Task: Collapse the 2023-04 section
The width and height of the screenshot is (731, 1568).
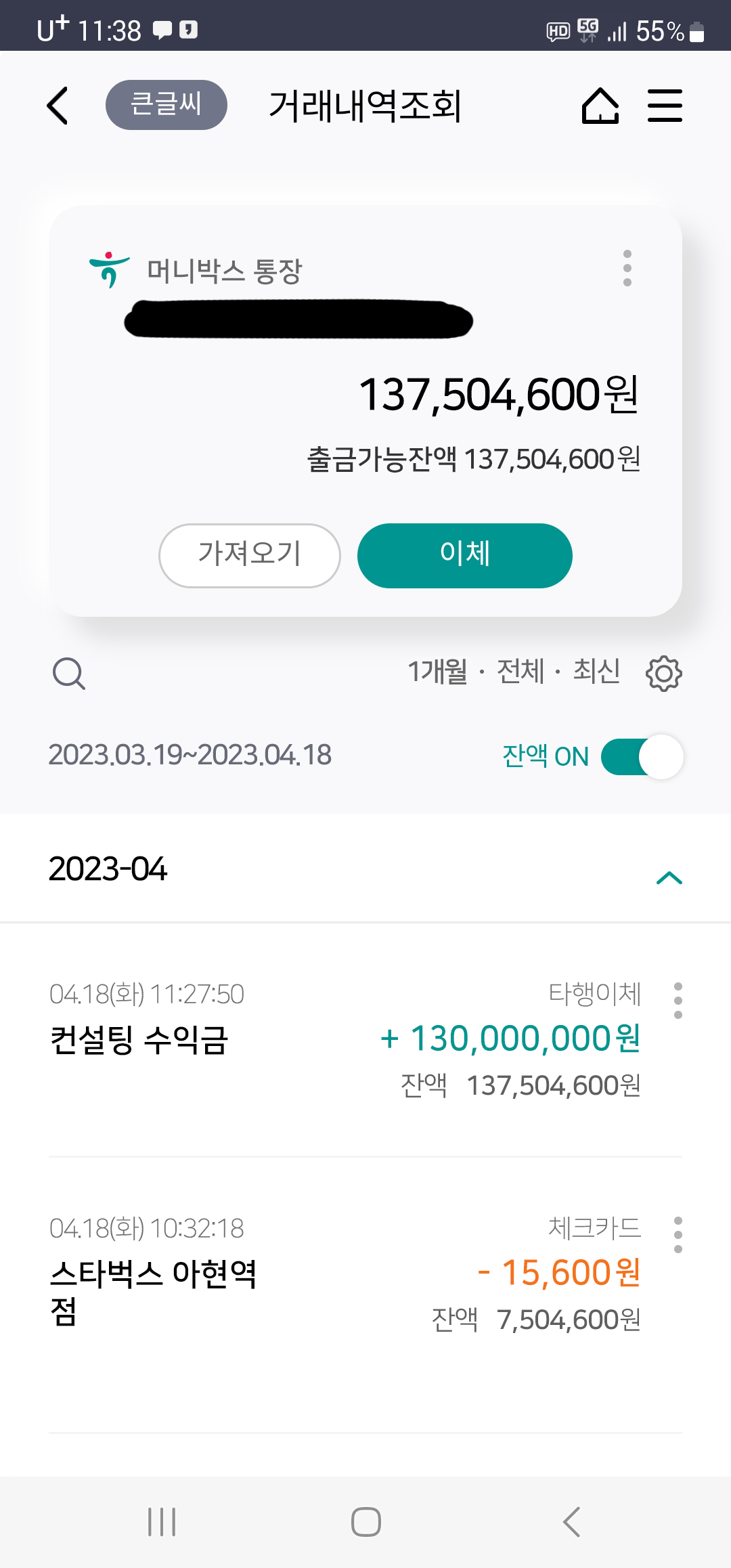Action: point(669,877)
